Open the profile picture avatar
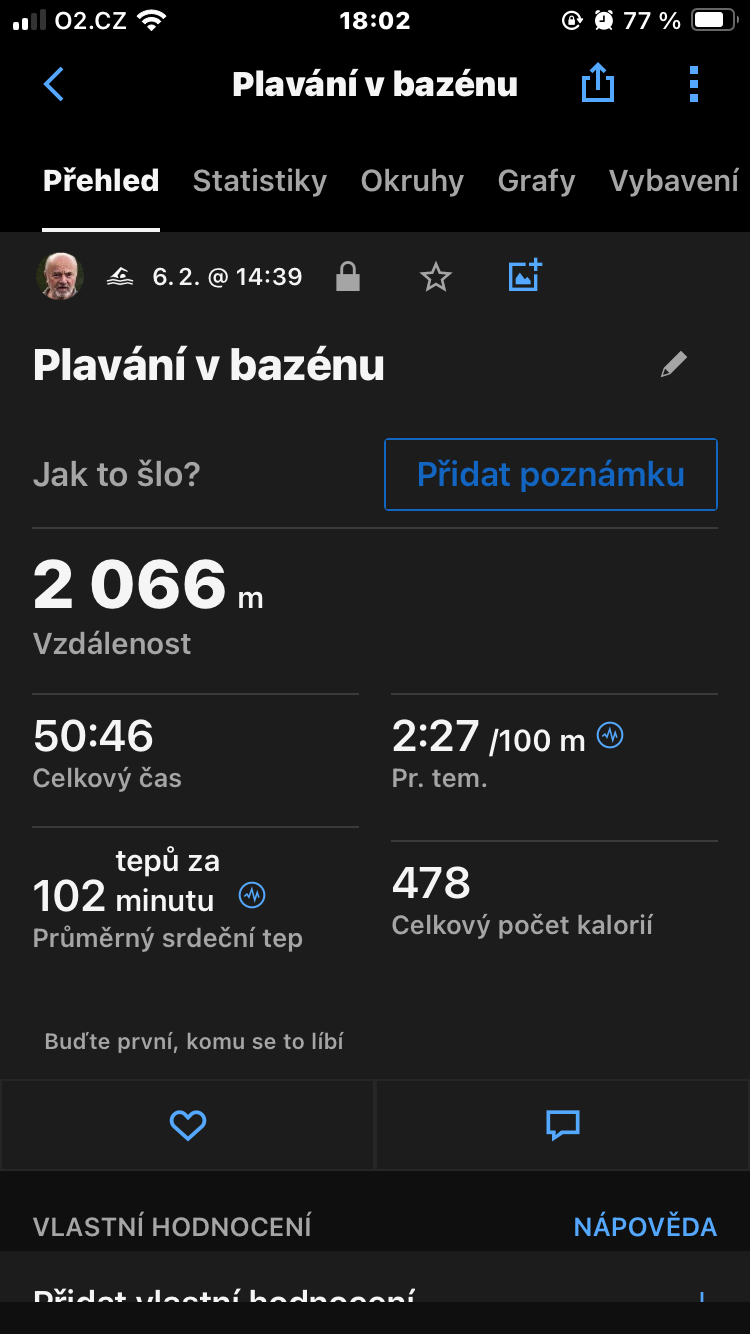The height and width of the screenshot is (1334, 750). point(60,277)
